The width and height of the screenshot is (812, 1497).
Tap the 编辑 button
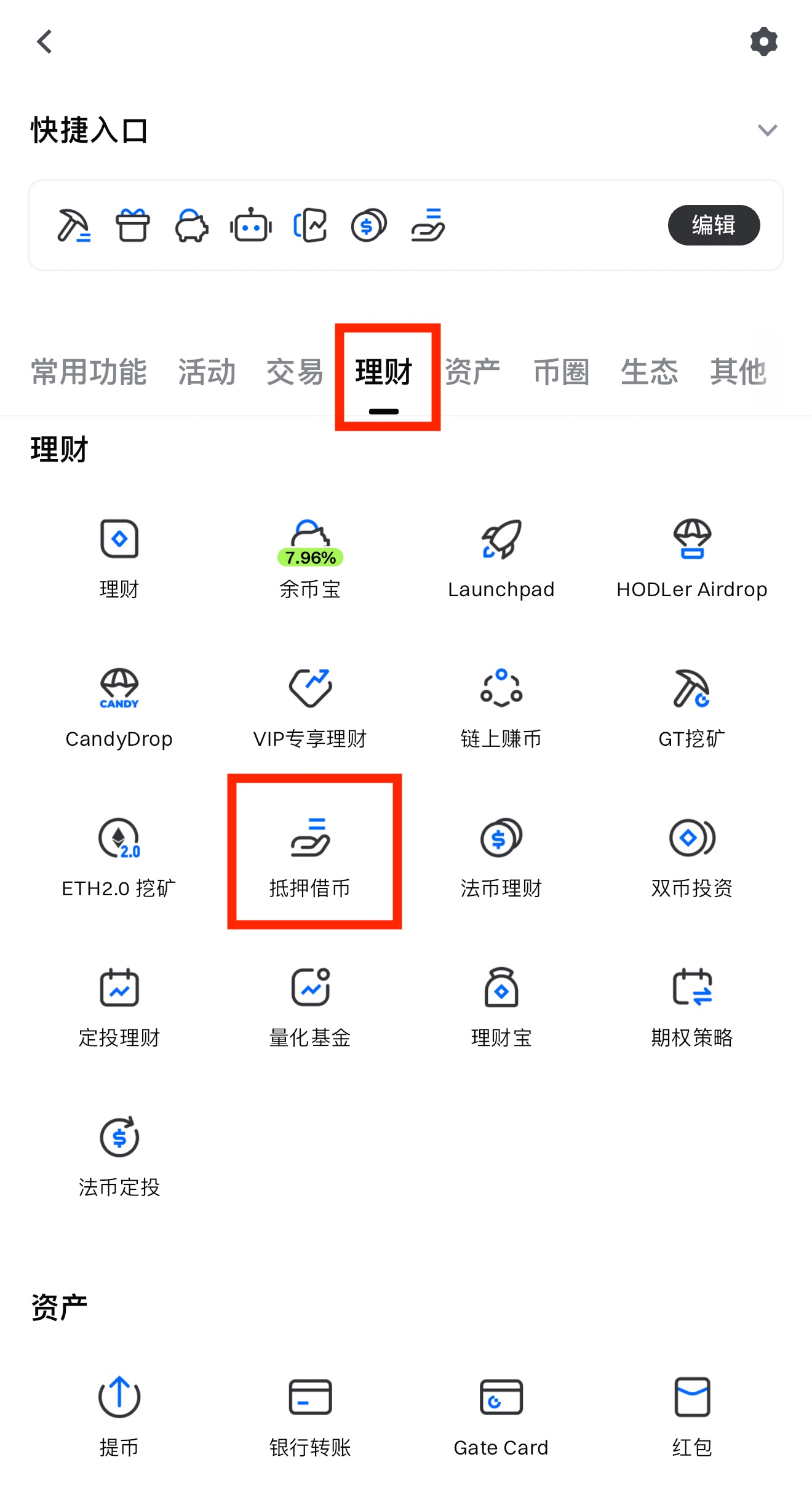714,225
